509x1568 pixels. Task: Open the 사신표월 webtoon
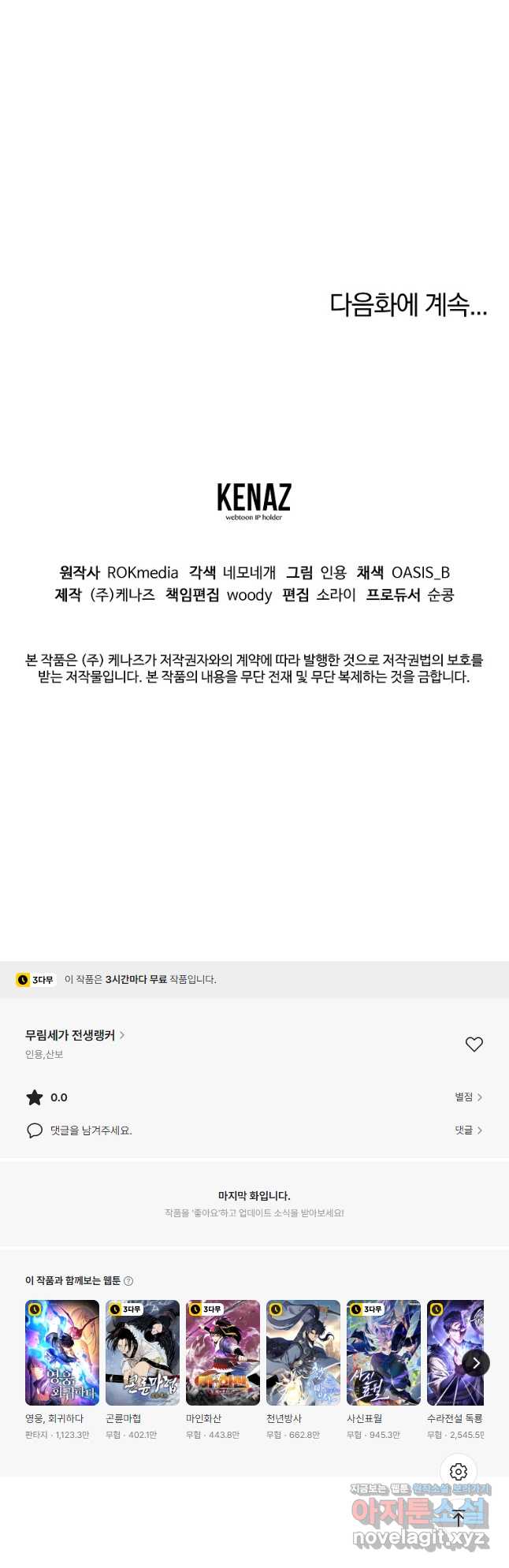[383, 1352]
